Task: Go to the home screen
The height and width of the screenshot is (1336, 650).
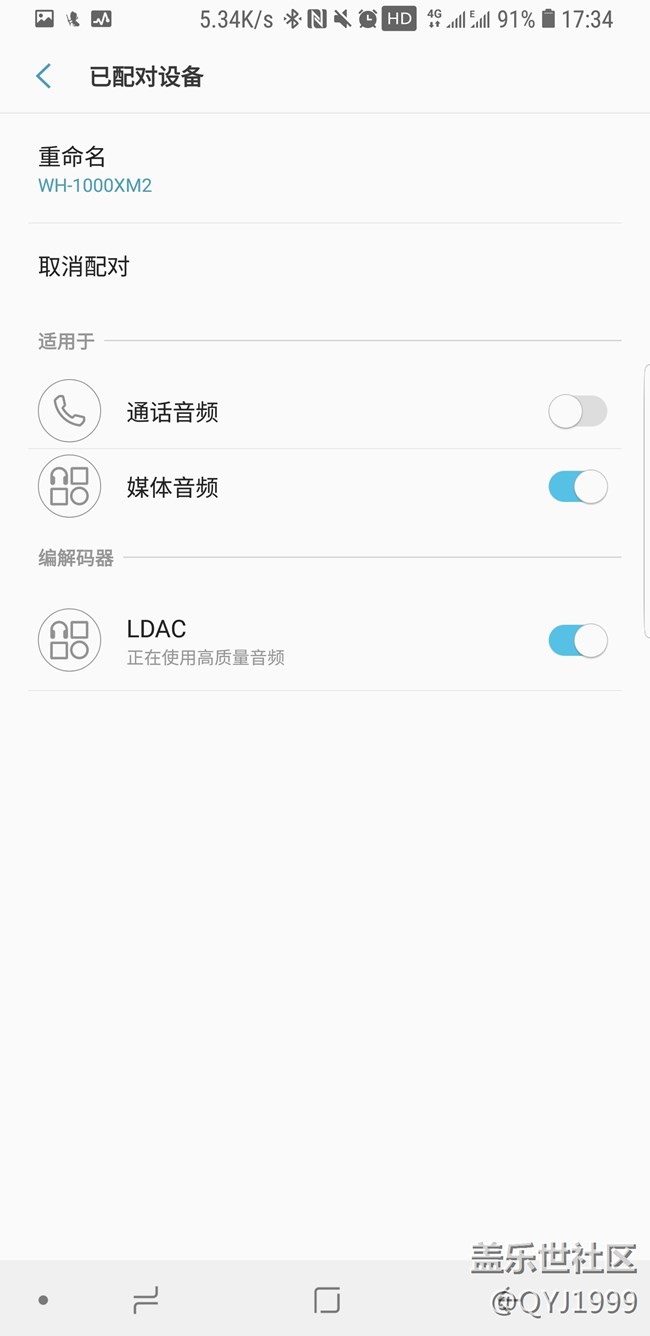Action: 327,1300
